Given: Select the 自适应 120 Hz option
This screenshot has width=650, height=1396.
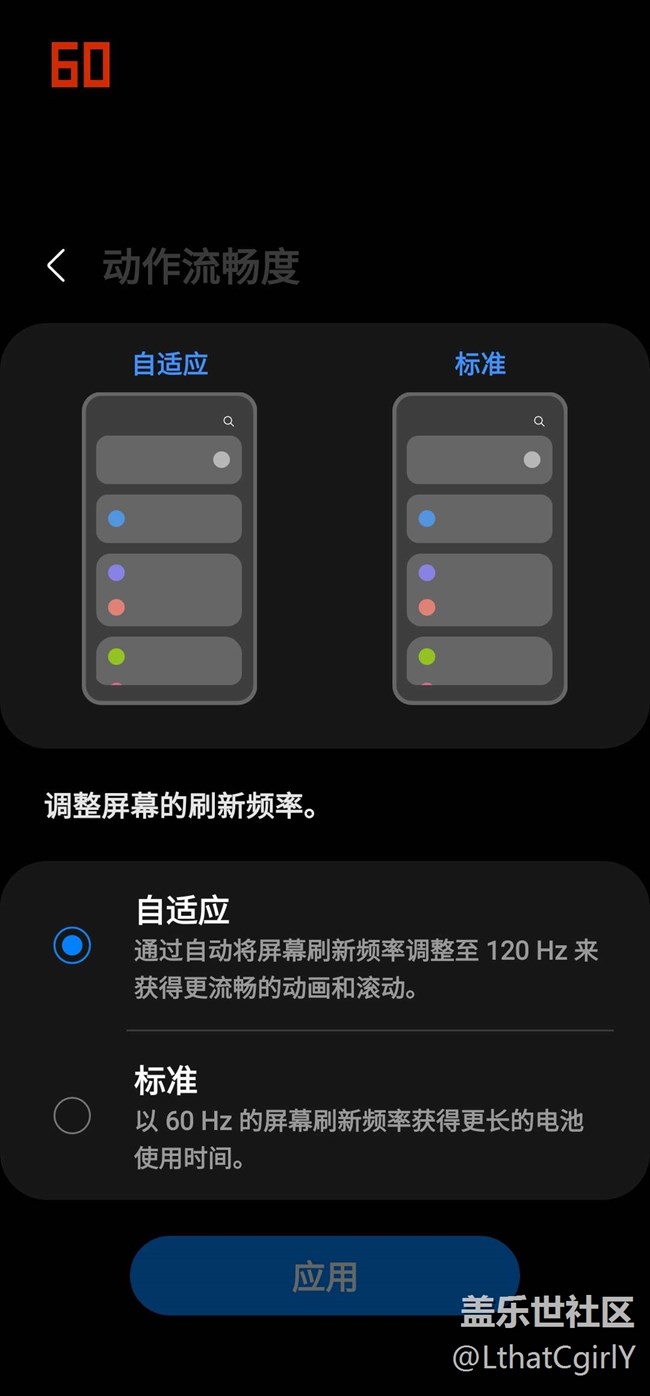Looking at the screenshot, I should pyautogui.click(x=72, y=946).
